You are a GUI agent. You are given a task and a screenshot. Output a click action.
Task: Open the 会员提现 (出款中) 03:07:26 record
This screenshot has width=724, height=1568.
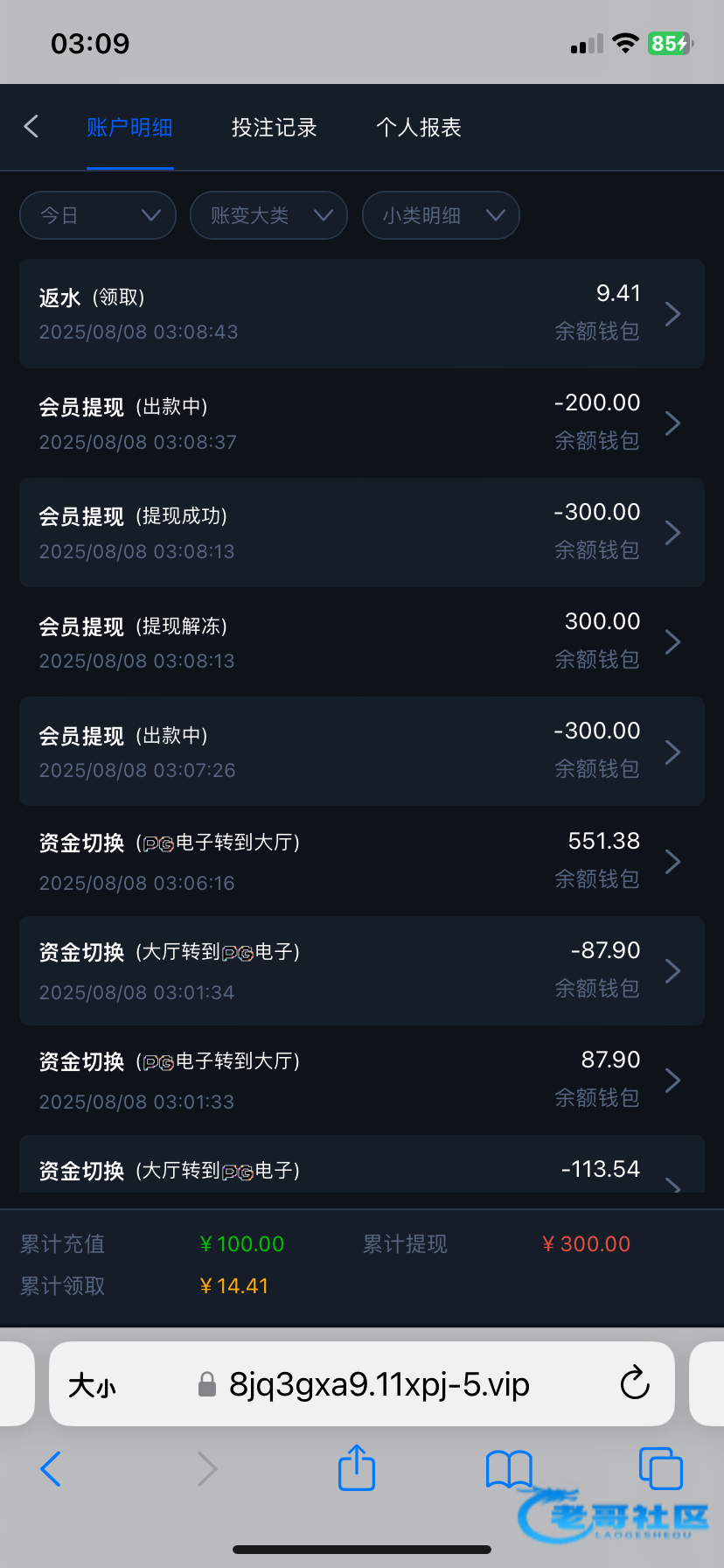pyautogui.click(x=362, y=751)
